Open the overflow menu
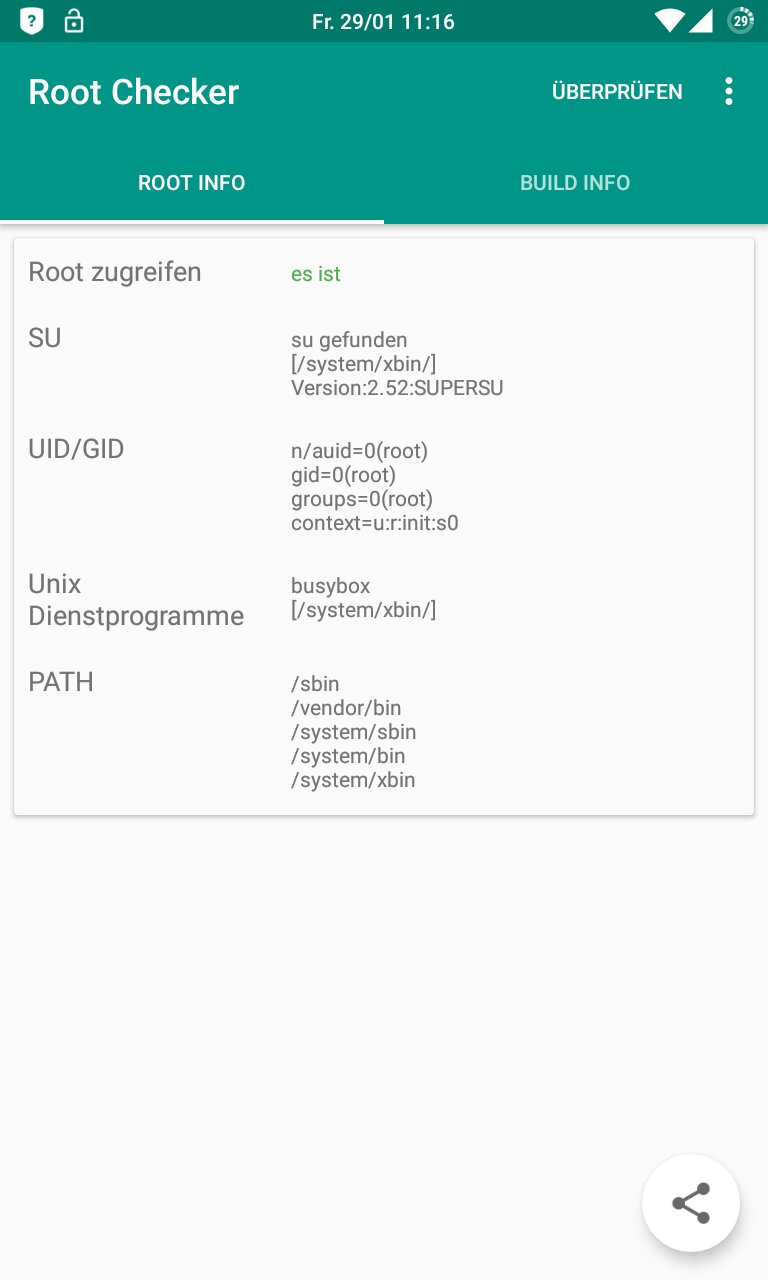 [729, 92]
